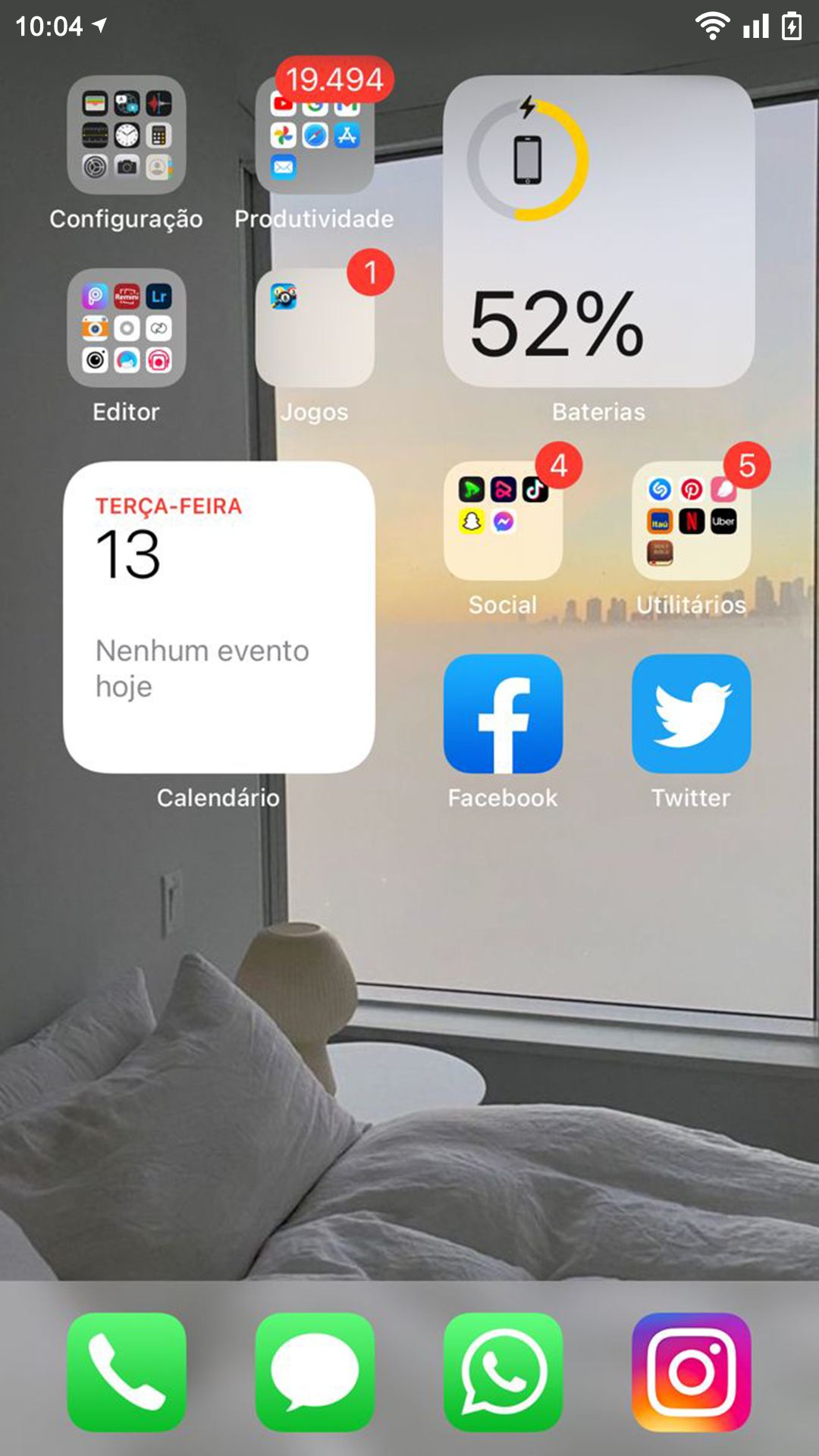819x1456 pixels.
Task: Tap the Calendário widget showing Terça-Feira 13
Action: [x=219, y=614]
